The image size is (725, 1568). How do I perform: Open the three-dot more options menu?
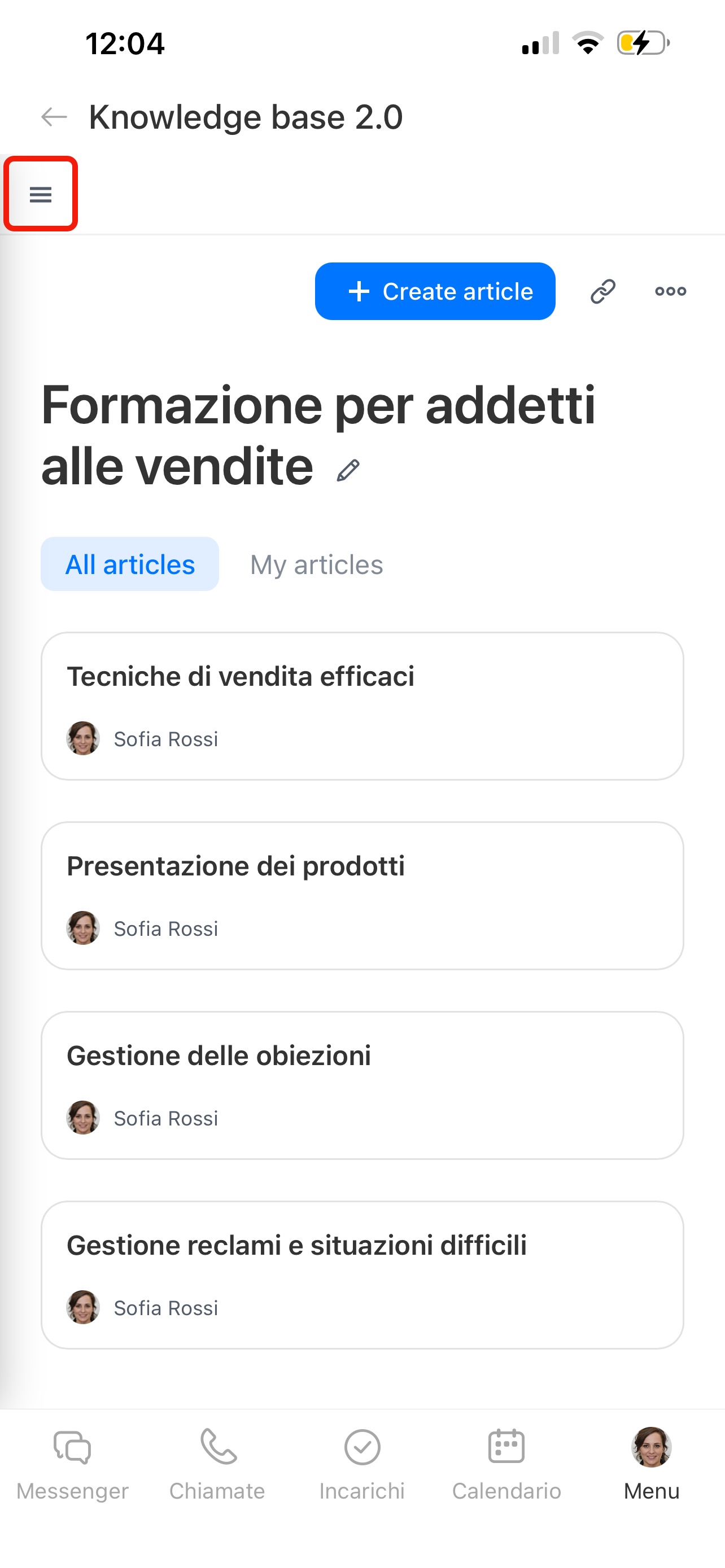click(x=670, y=291)
